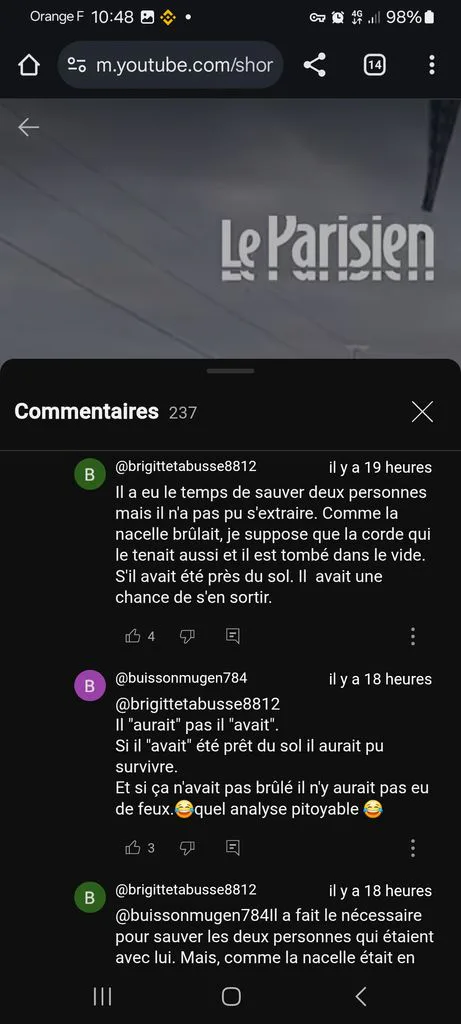Like buissonmugen784's reply with 3 likes
The width and height of the screenshot is (461, 1024).
133,848
